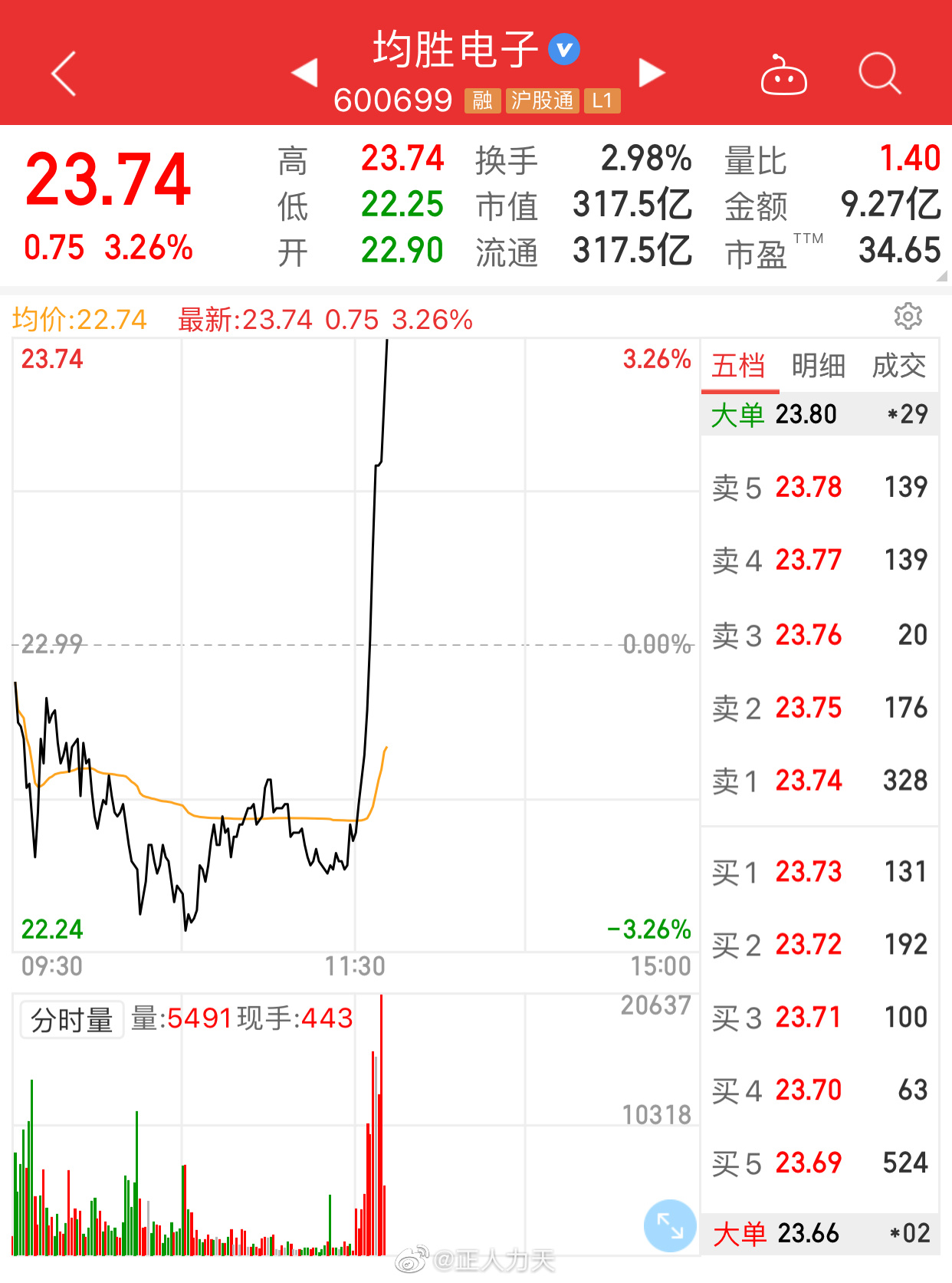952x1283 pixels.
Task: Switch to the 明细 tab
Action: [x=819, y=366]
